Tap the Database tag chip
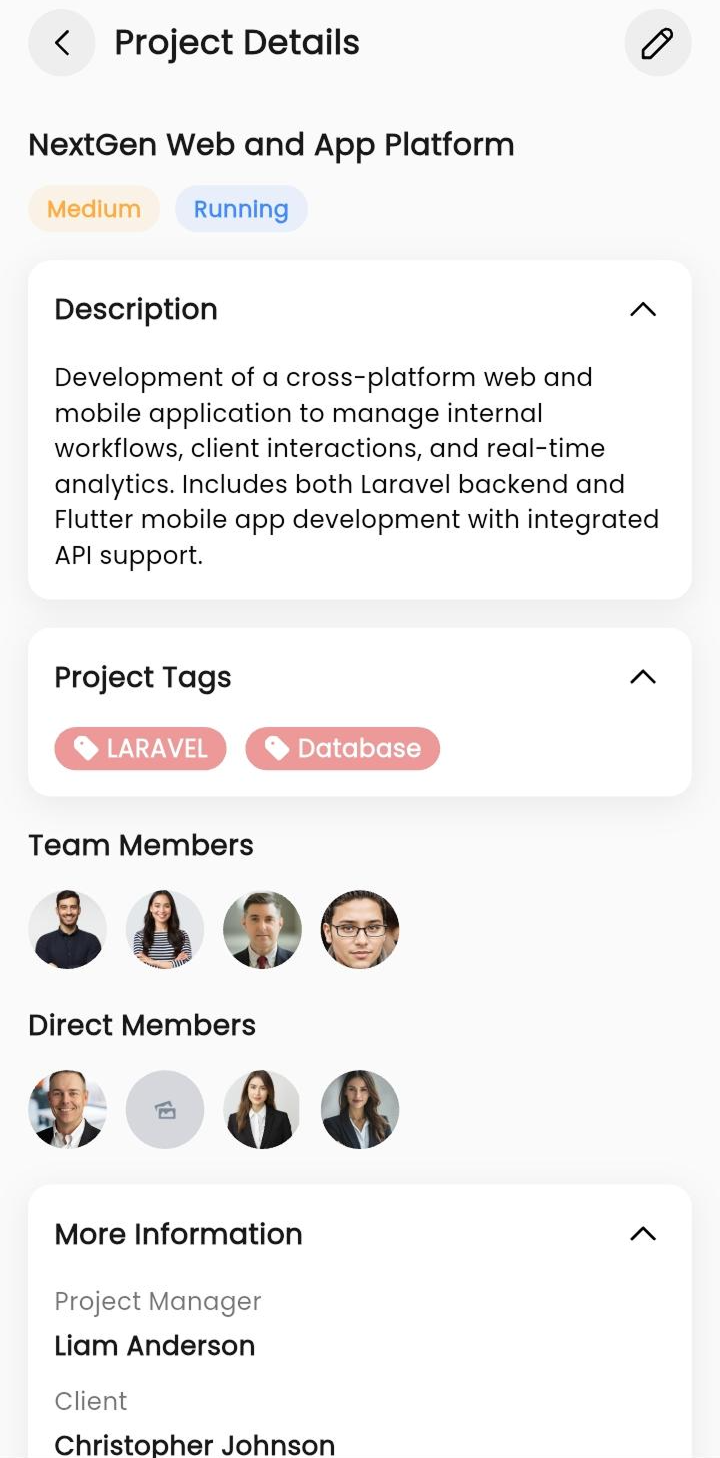The image size is (720, 1458). [343, 748]
